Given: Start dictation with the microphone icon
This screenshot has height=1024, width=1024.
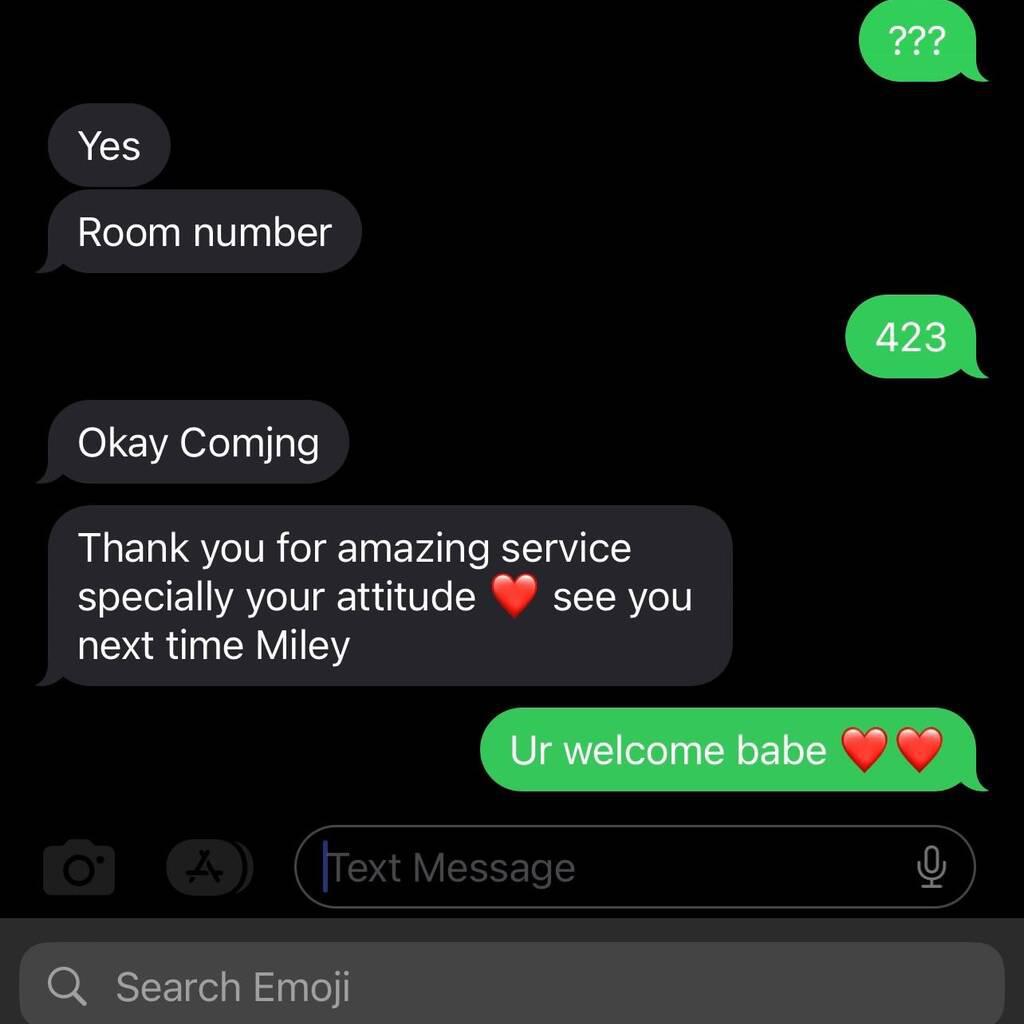Looking at the screenshot, I should [930, 867].
